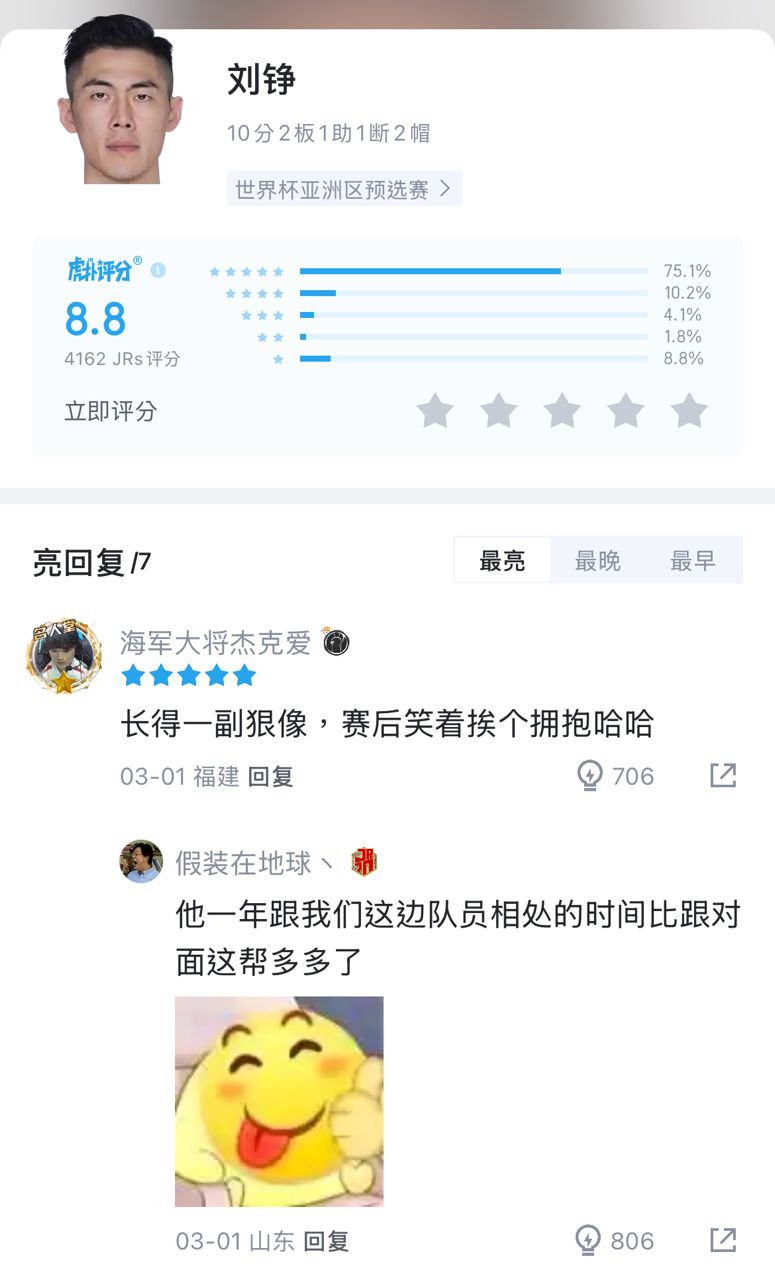Open 假装在地球丶's profile avatar
This screenshot has height=1280, width=775.
coord(141,861)
